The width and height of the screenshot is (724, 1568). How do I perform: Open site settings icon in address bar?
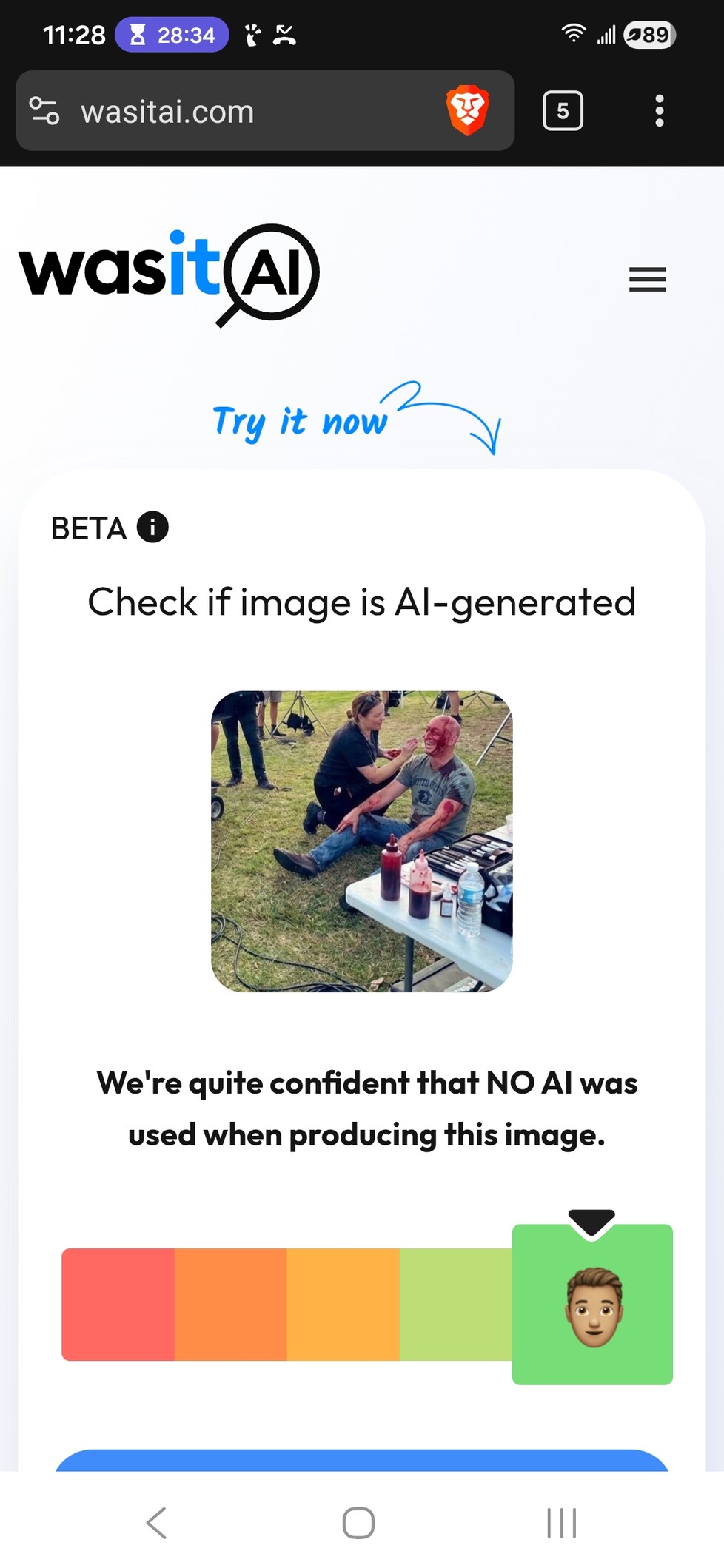[x=44, y=111]
